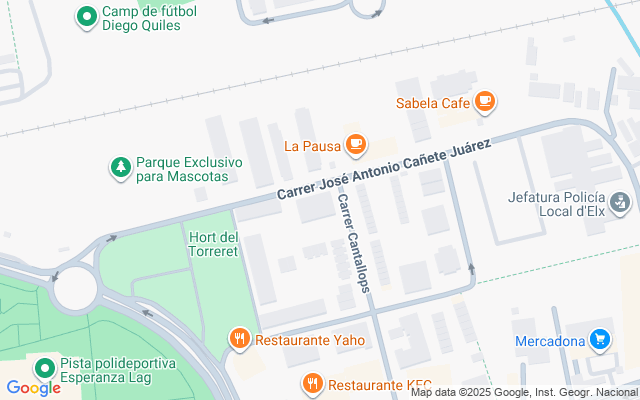The image size is (640, 400).
Task: Open the Camp de futbol Diego Quiles pin
Action: pos(87,17)
